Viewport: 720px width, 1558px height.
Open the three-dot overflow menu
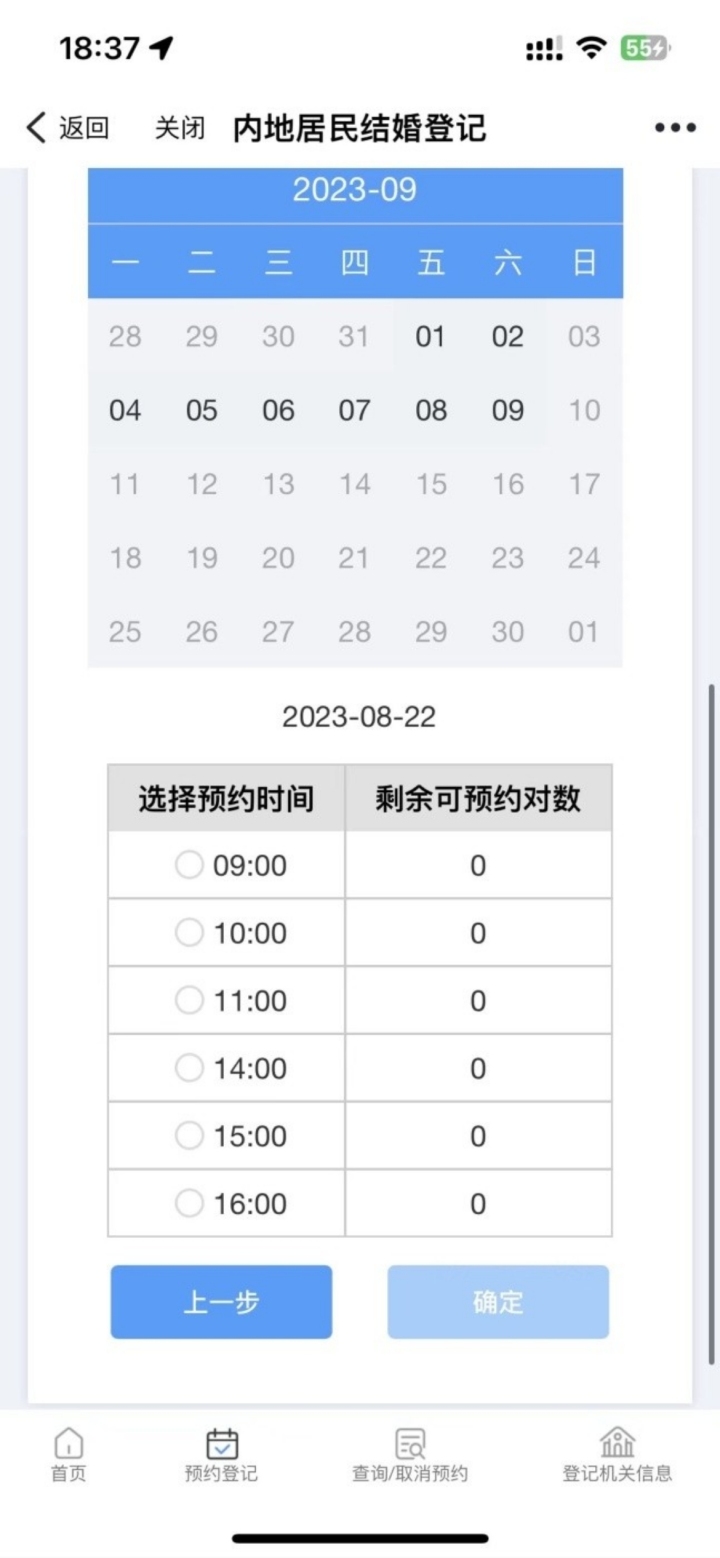click(x=675, y=128)
